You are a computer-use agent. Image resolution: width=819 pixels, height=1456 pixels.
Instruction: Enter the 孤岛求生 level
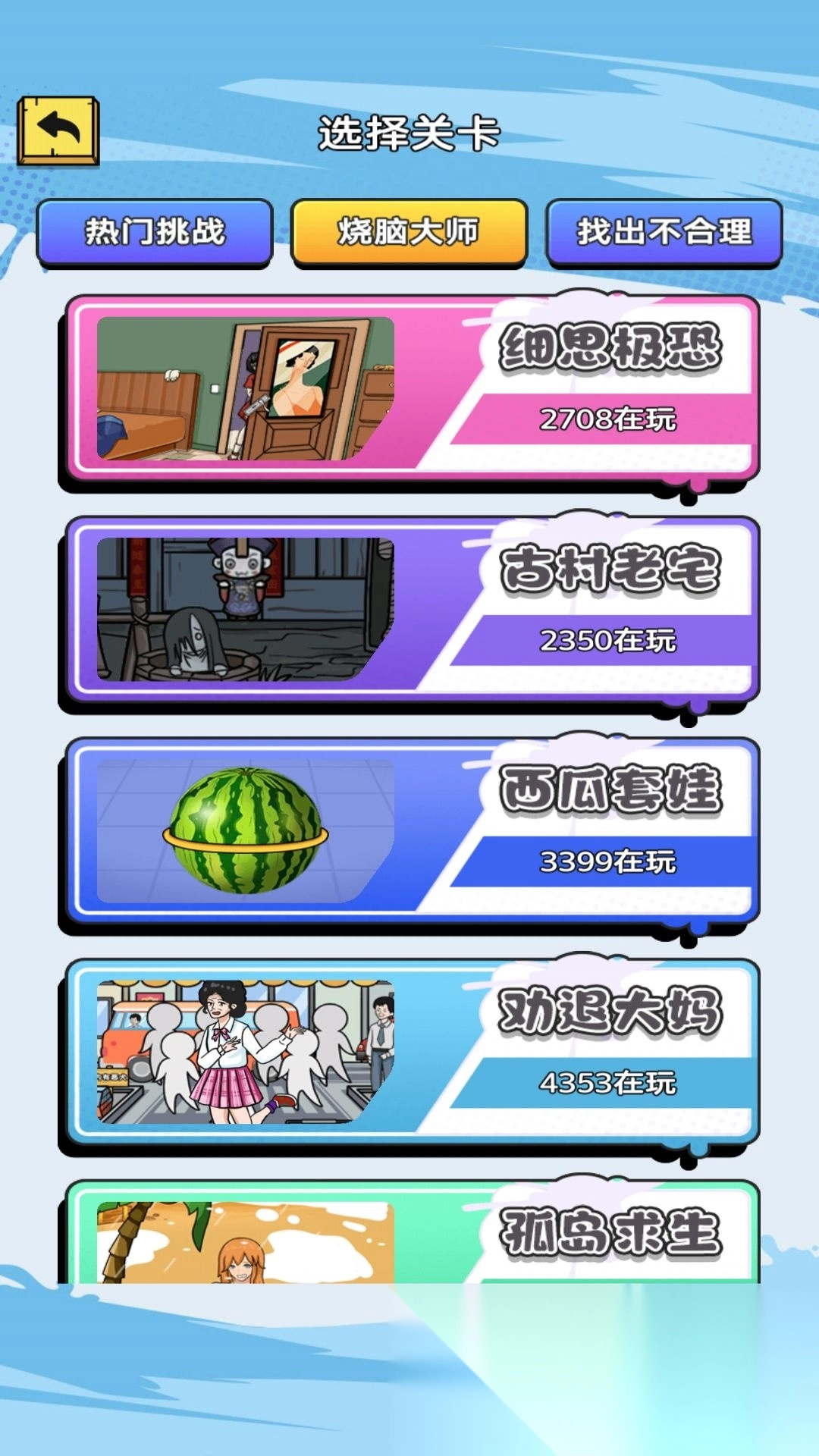[409, 1235]
